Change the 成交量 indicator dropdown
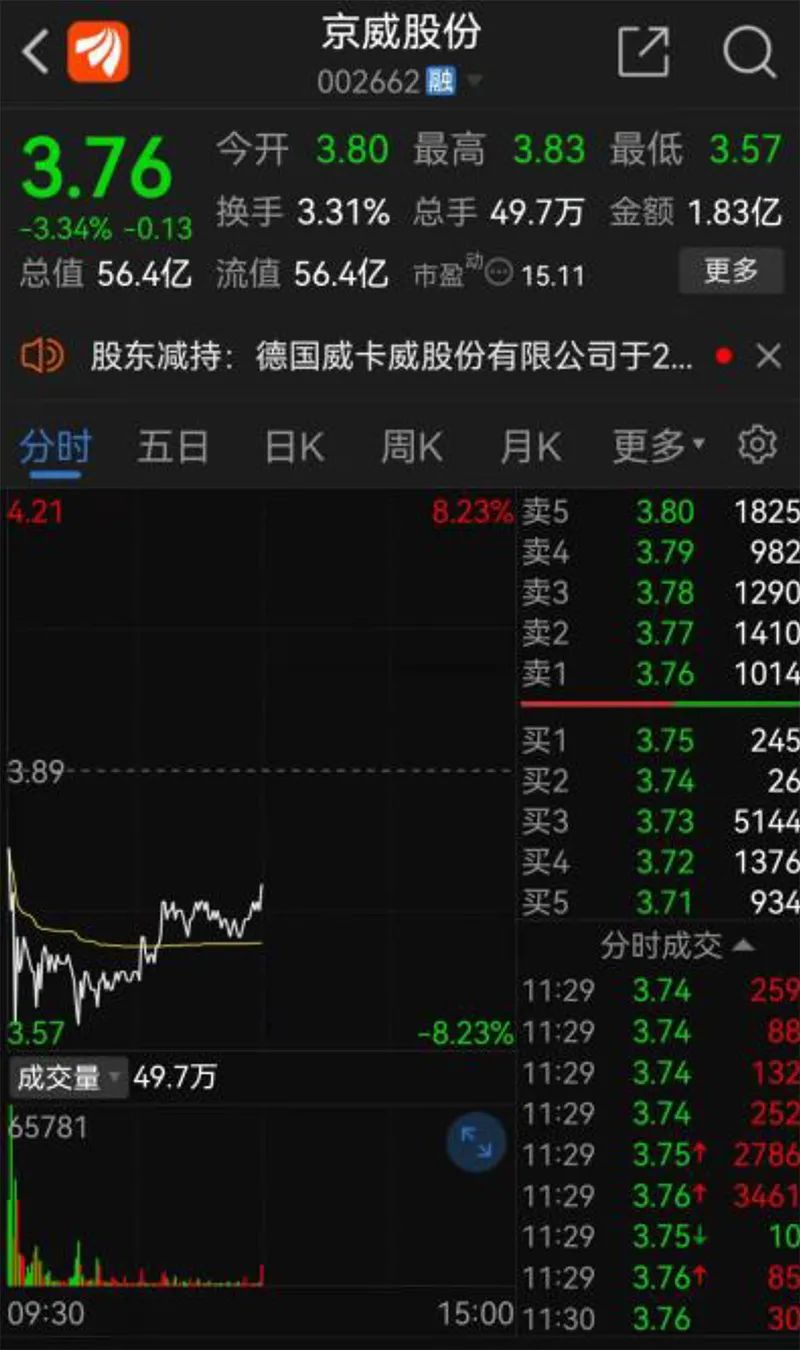The height and width of the screenshot is (1350, 800). [x=68, y=1078]
